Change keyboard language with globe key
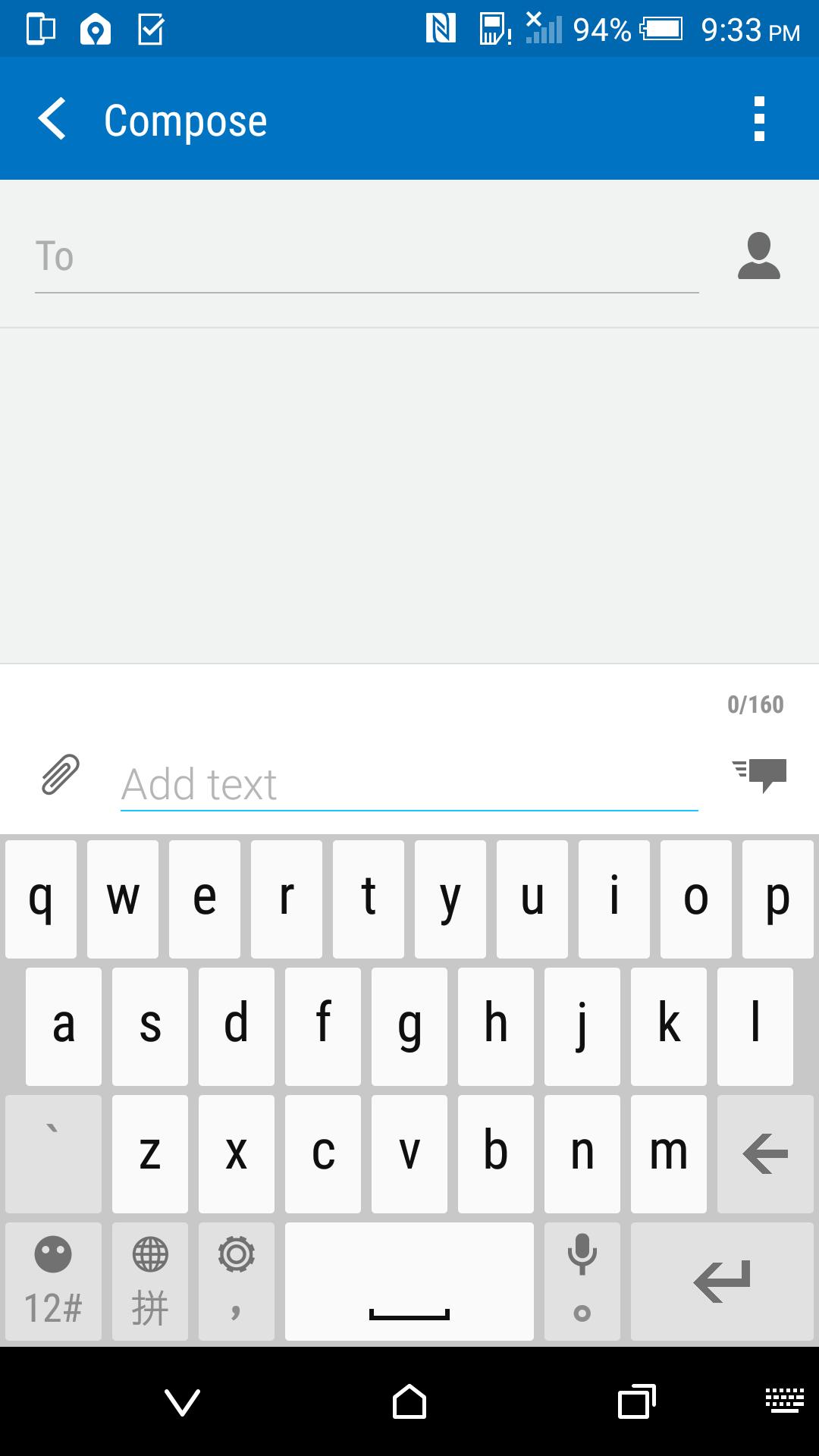Image resolution: width=819 pixels, height=1456 pixels. pos(150,1281)
